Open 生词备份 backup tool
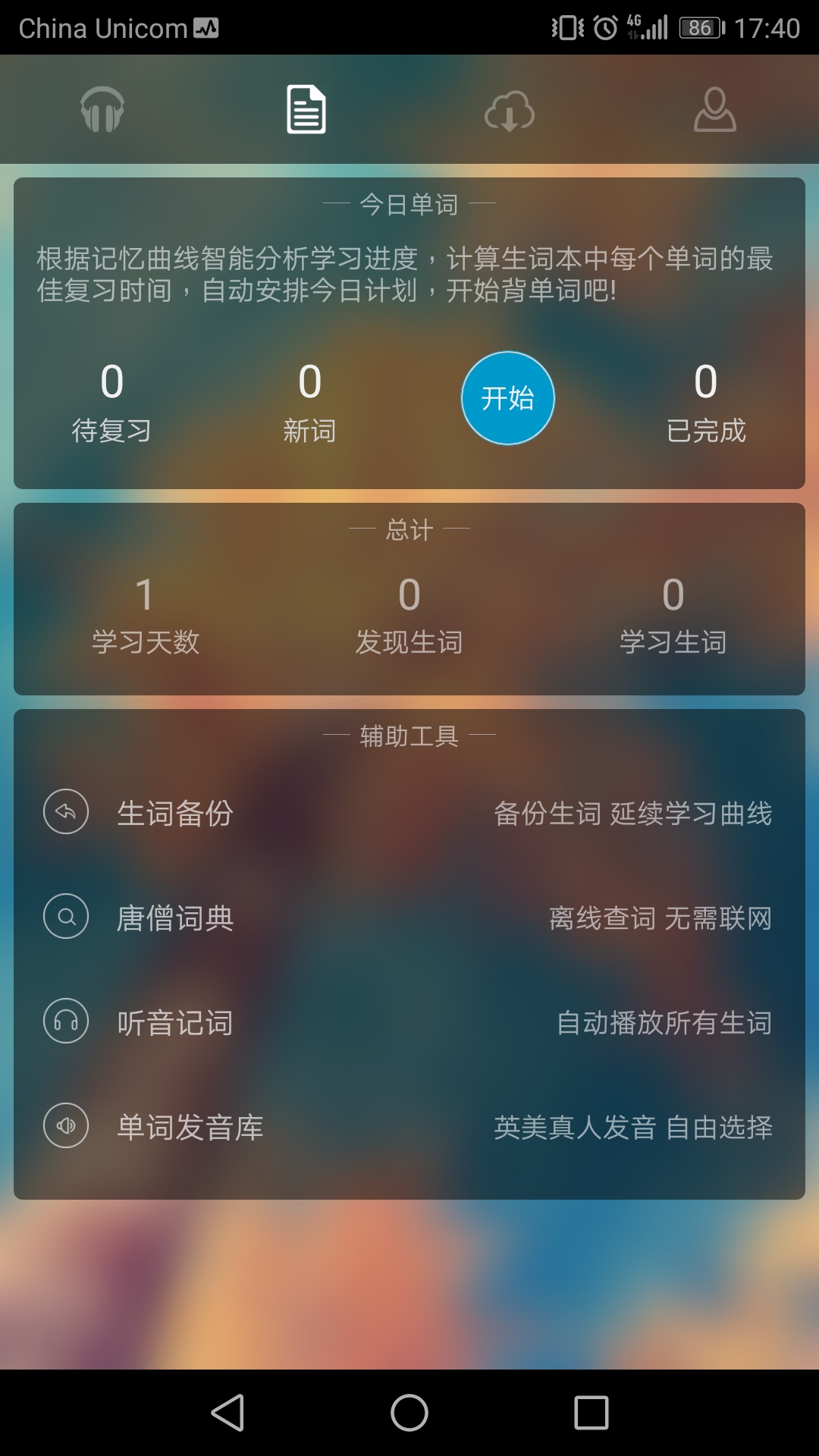Image resolution: width=819 pixels, height=1456 pixels. pyautogui.click(x=409, y=813)
